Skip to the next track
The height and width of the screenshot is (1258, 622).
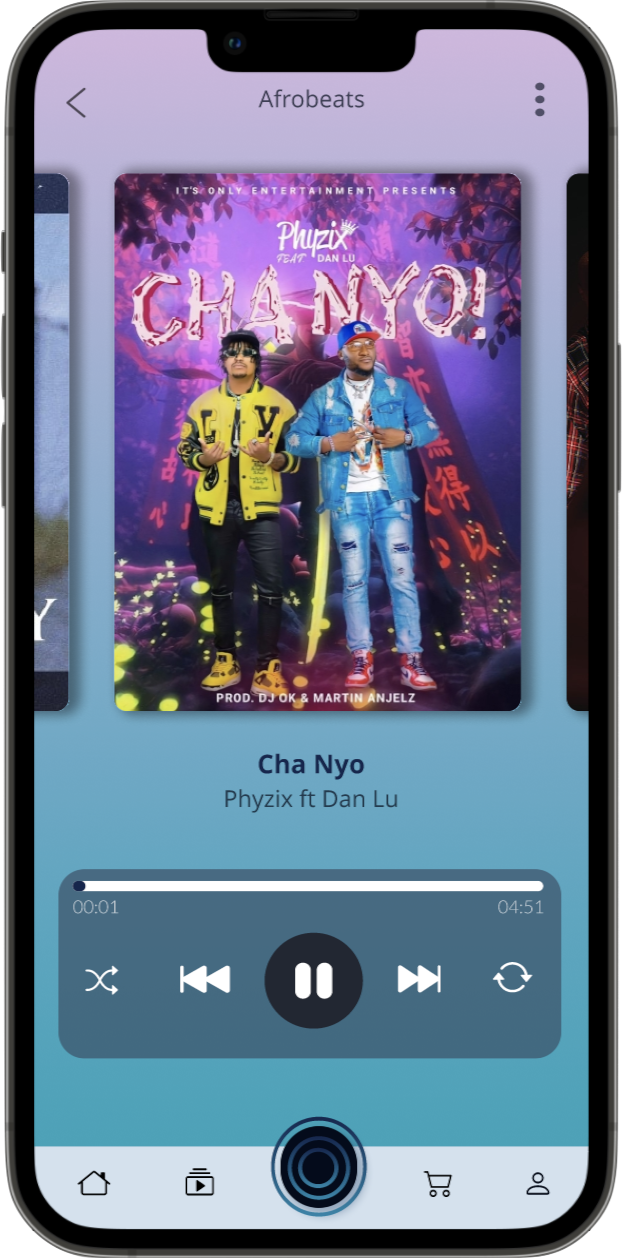coord(419,980)
